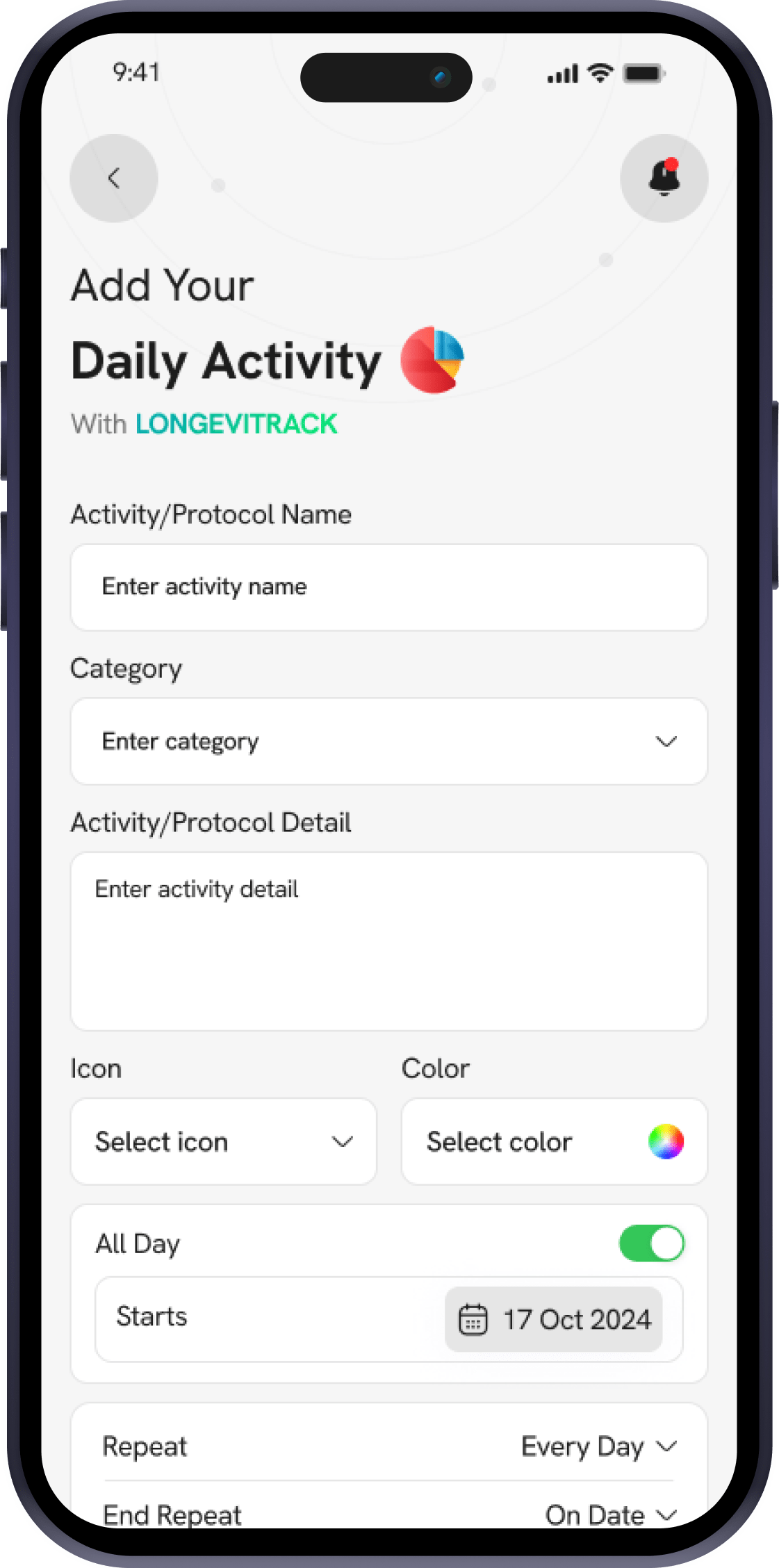Screen dimensions: 779x1568
Task: Disable the All Day switch
Action: coord(651,1243)
